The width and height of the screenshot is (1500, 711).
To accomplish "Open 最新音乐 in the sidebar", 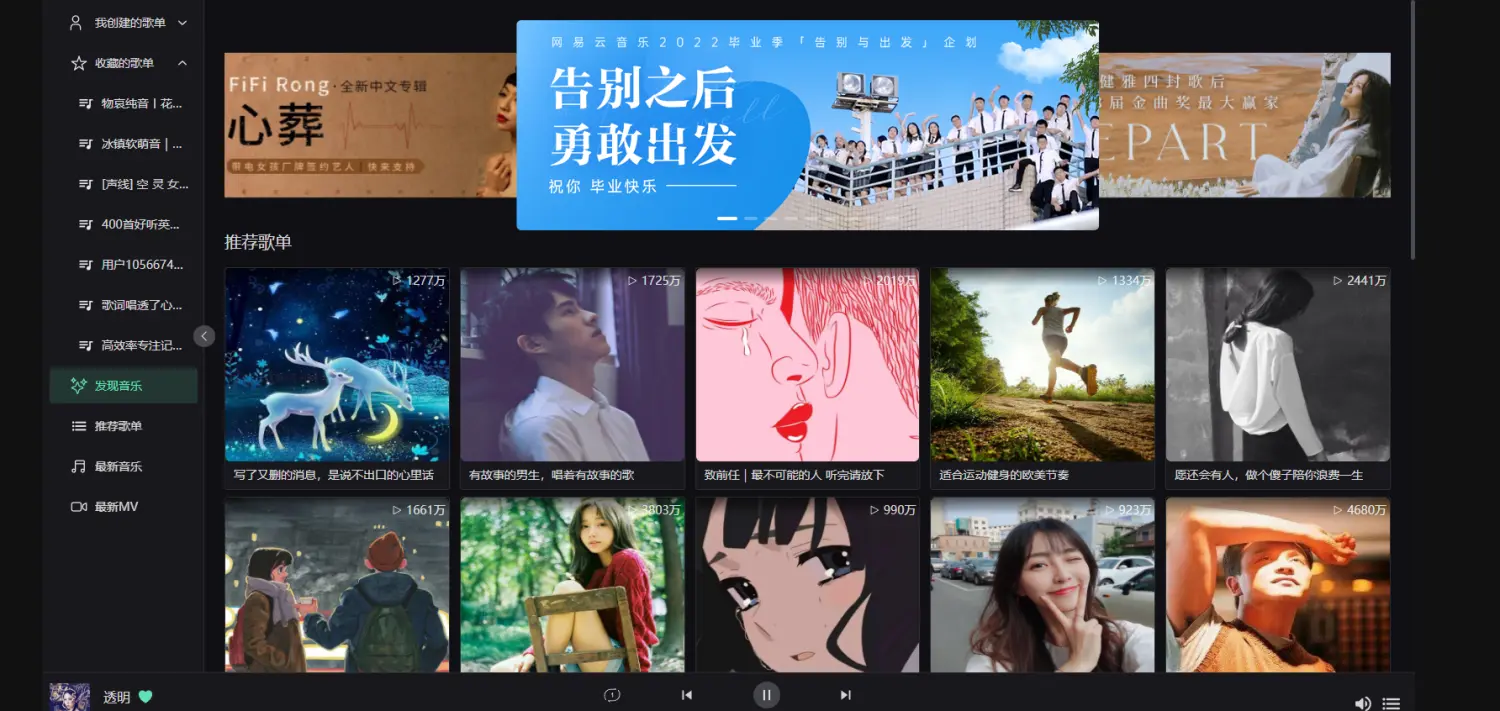I will [x=118, y=466].
